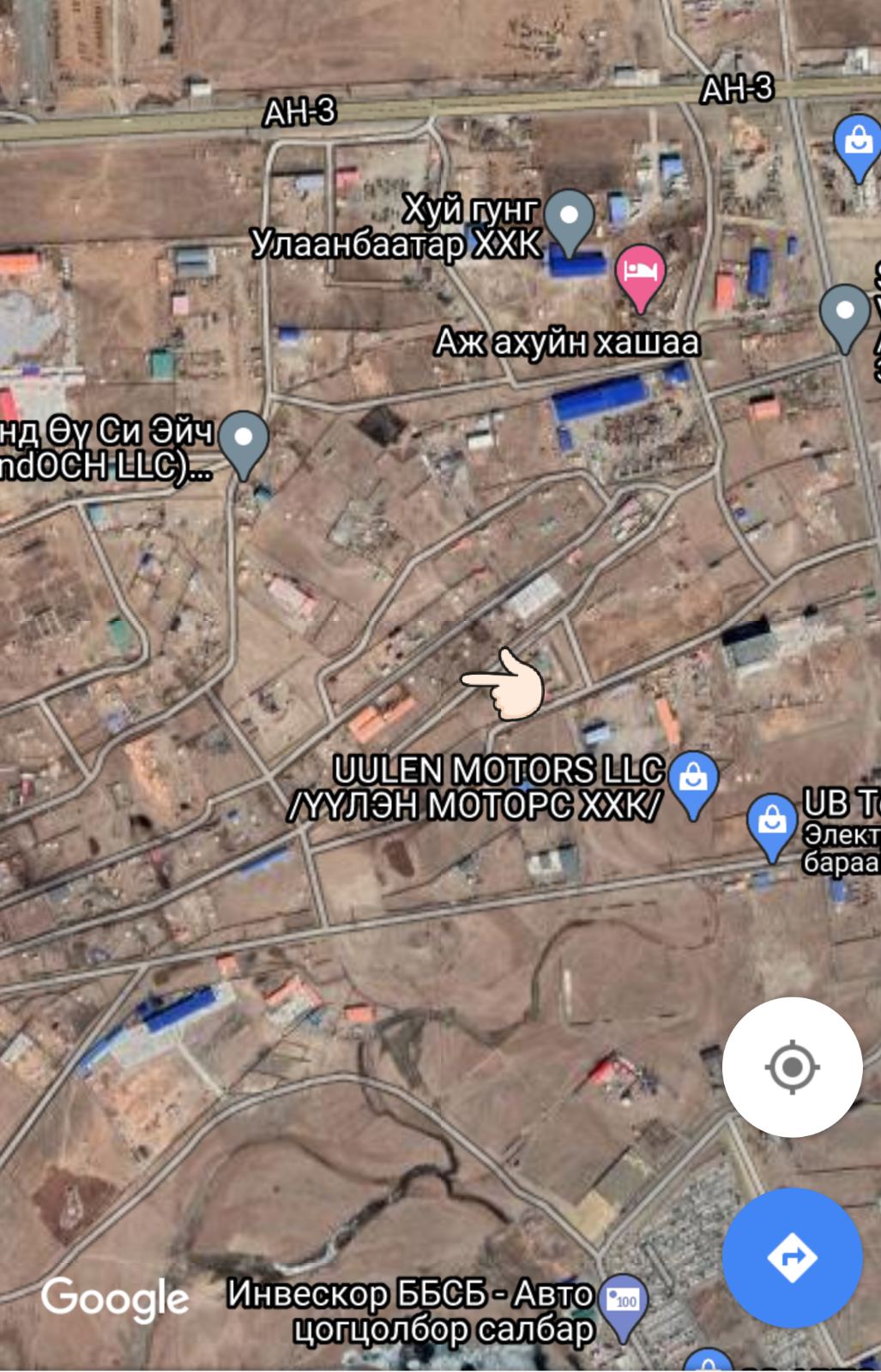Select the Инвескор ББСБ Авто цогцолбор pin

tap(624, 1303)
